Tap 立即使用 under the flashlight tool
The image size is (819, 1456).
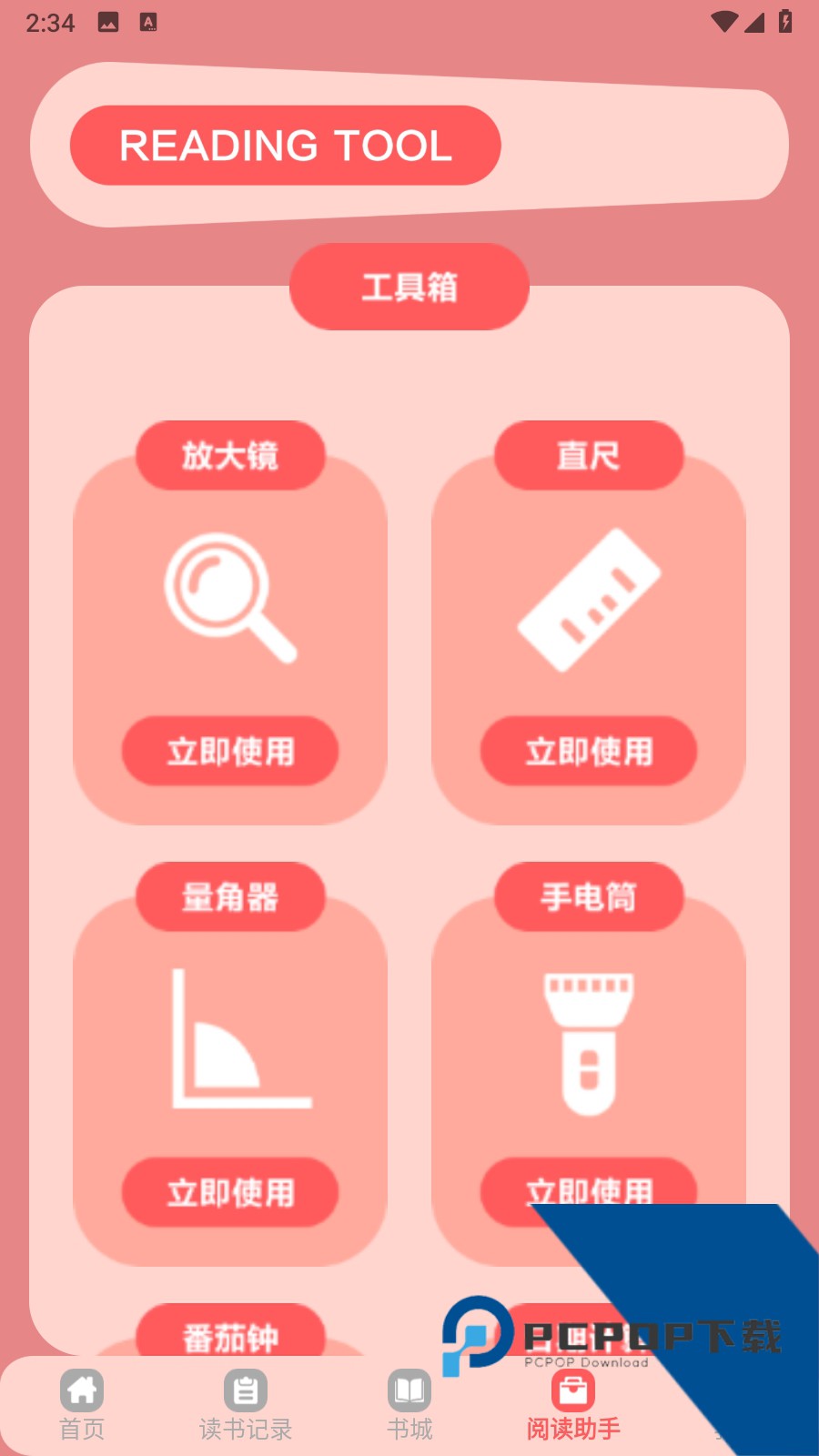pos(588,1193)
